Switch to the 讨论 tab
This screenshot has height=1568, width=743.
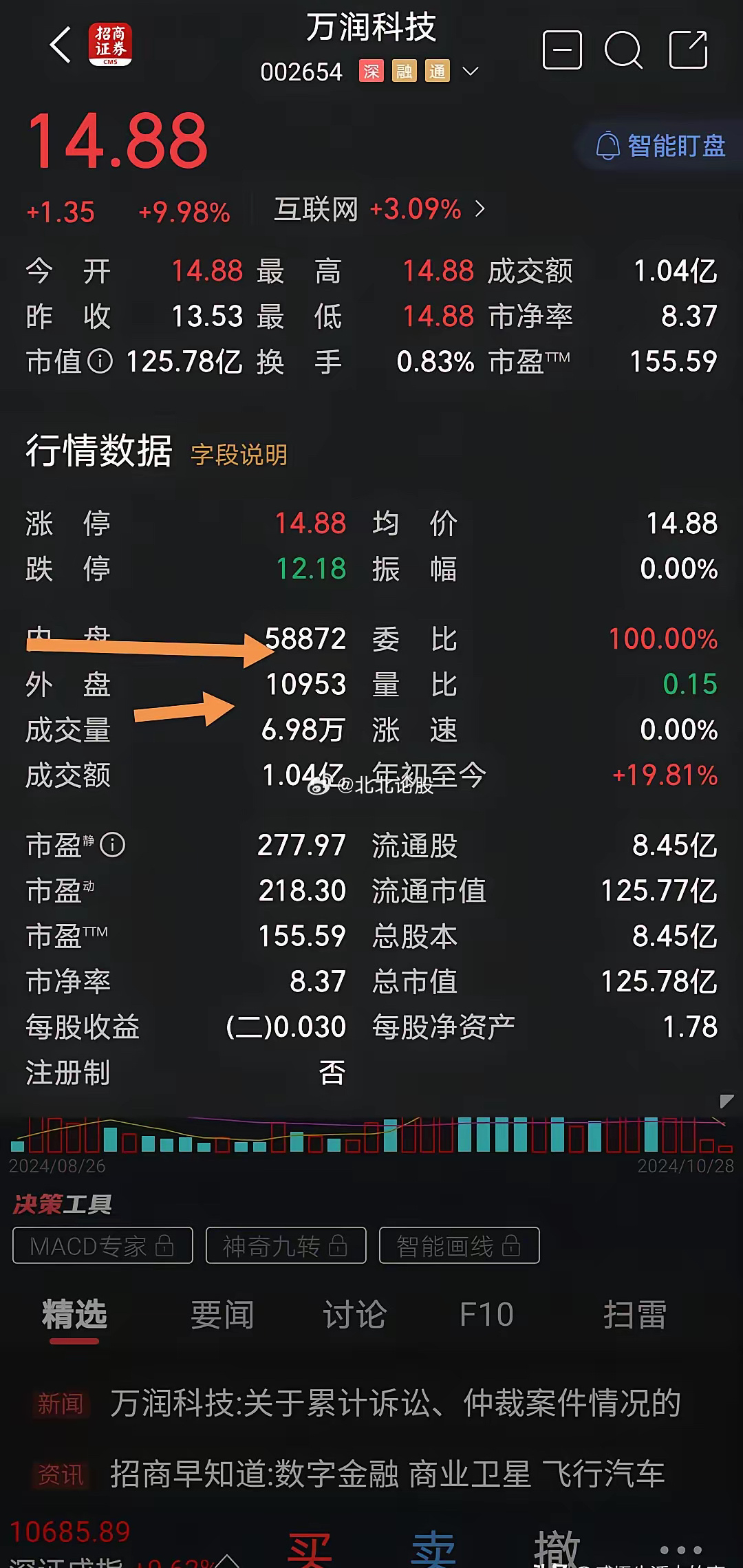355,1315
